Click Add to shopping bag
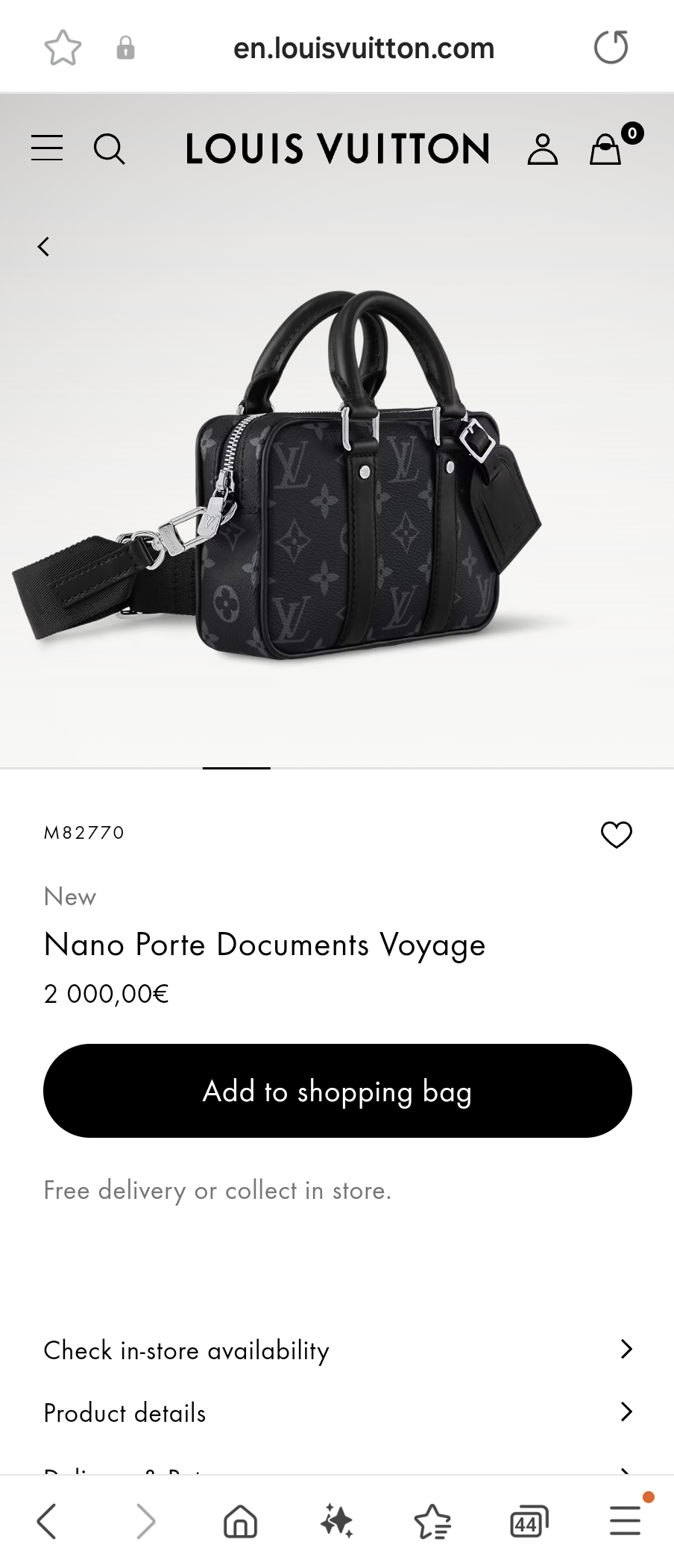This screenshot has height=1568, width=674. [x=337, y=1091]
